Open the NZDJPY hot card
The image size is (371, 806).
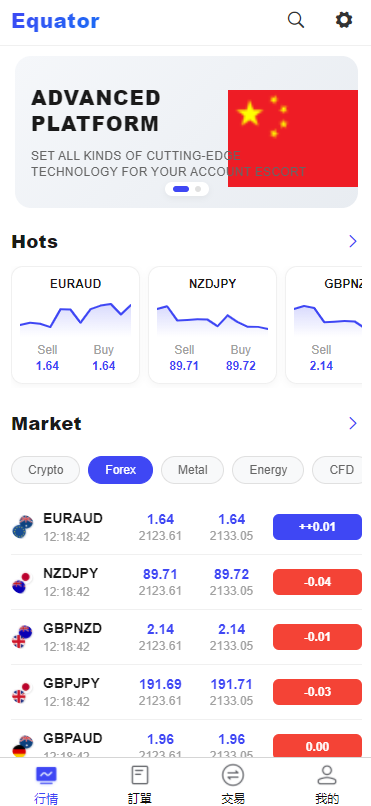212,325
